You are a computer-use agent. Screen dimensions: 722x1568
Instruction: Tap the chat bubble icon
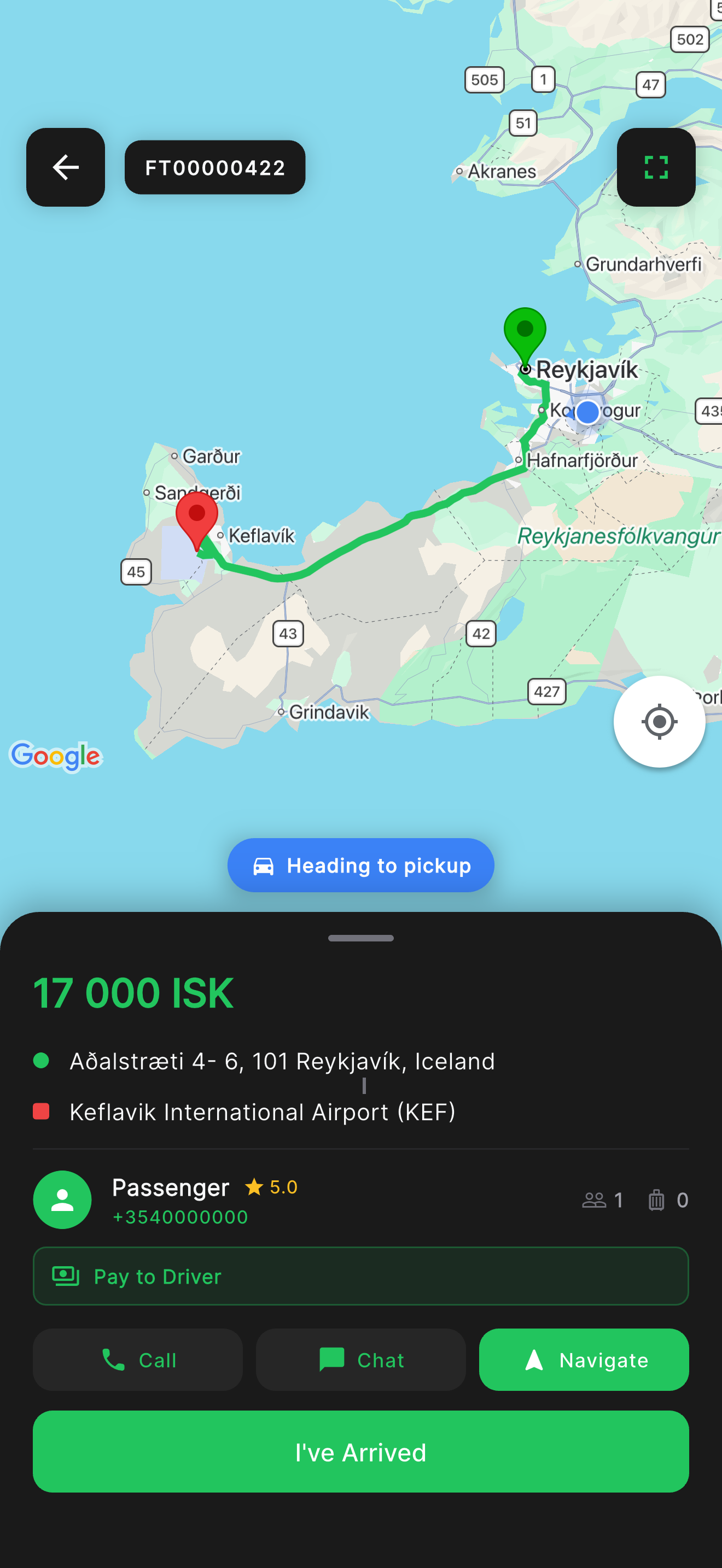[332, 1359]
